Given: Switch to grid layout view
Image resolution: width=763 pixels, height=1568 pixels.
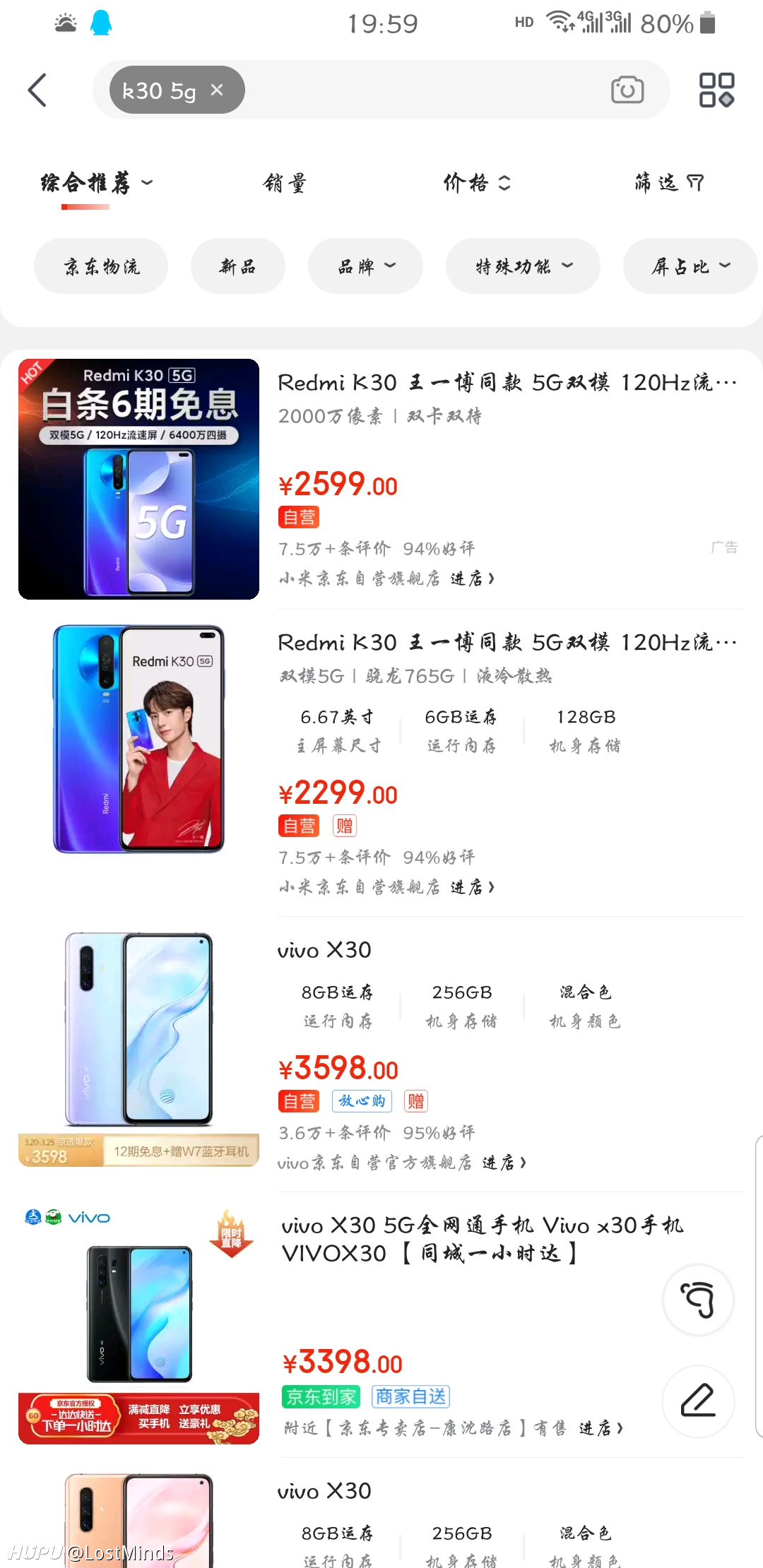Looking at the screenshot, I should click(x=716, y=90).
